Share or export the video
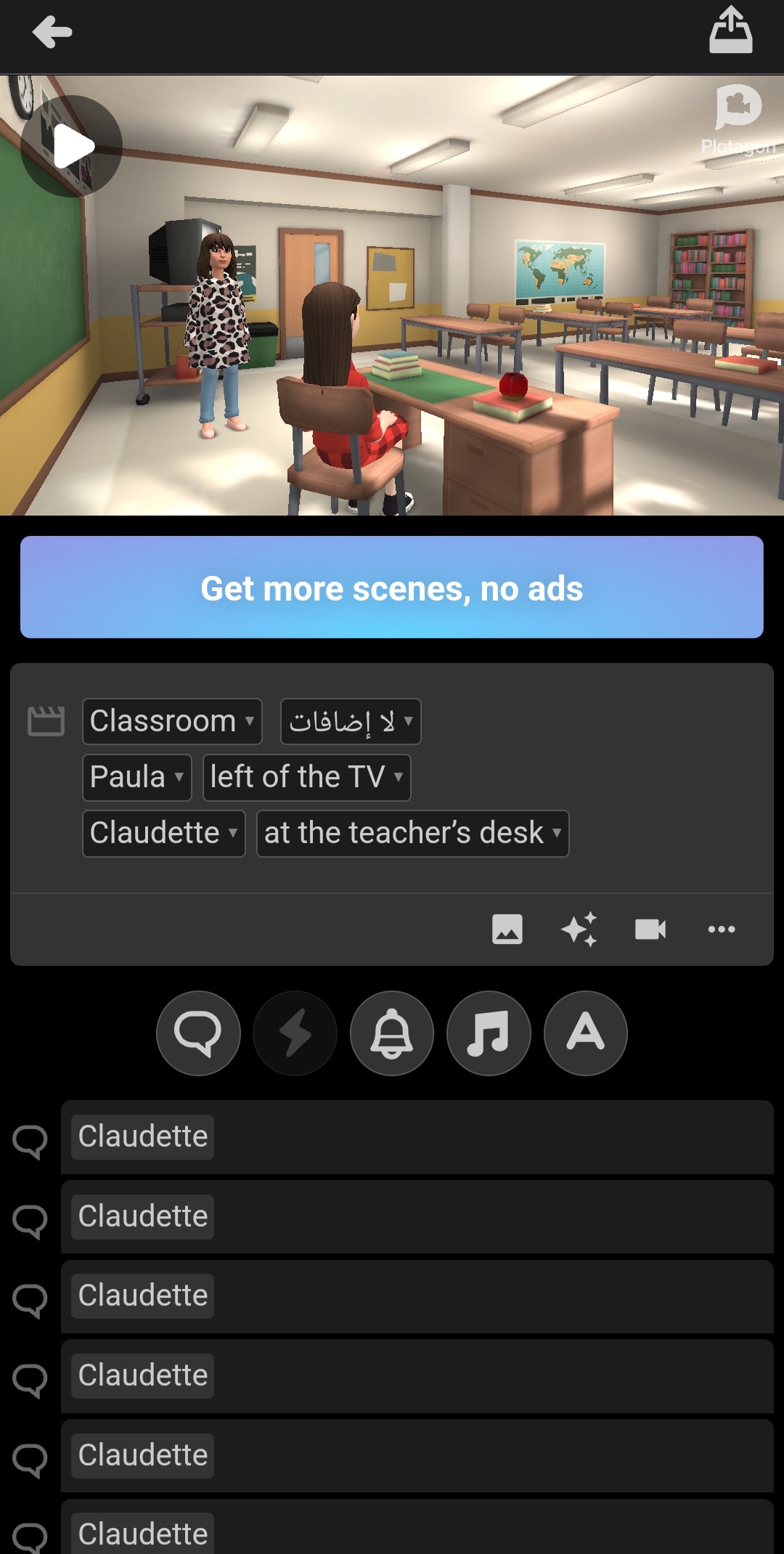The image size is (784, 1554). click(730, 30)
